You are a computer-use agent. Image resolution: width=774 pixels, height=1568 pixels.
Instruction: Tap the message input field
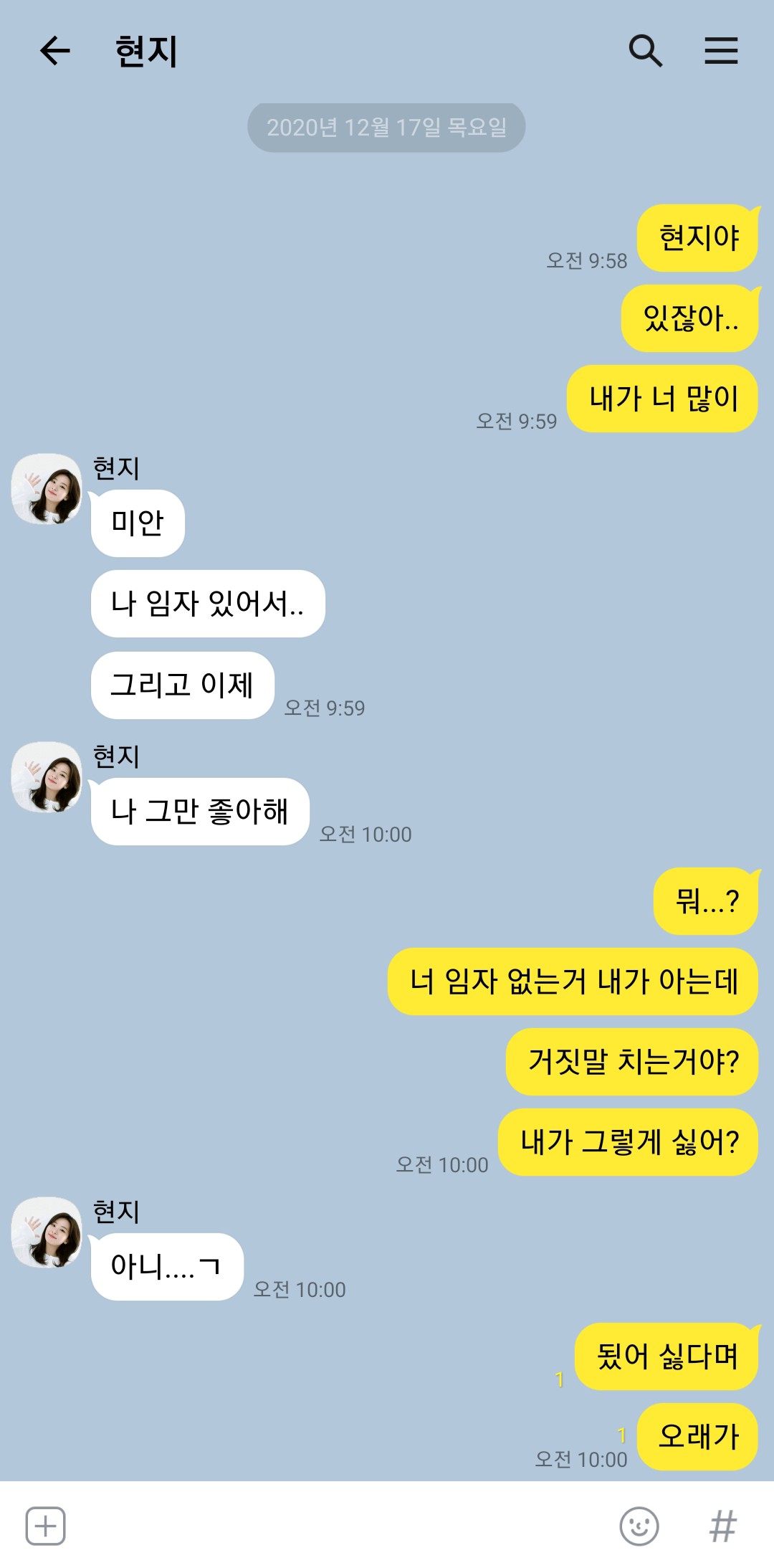[x=340, y=1526]
